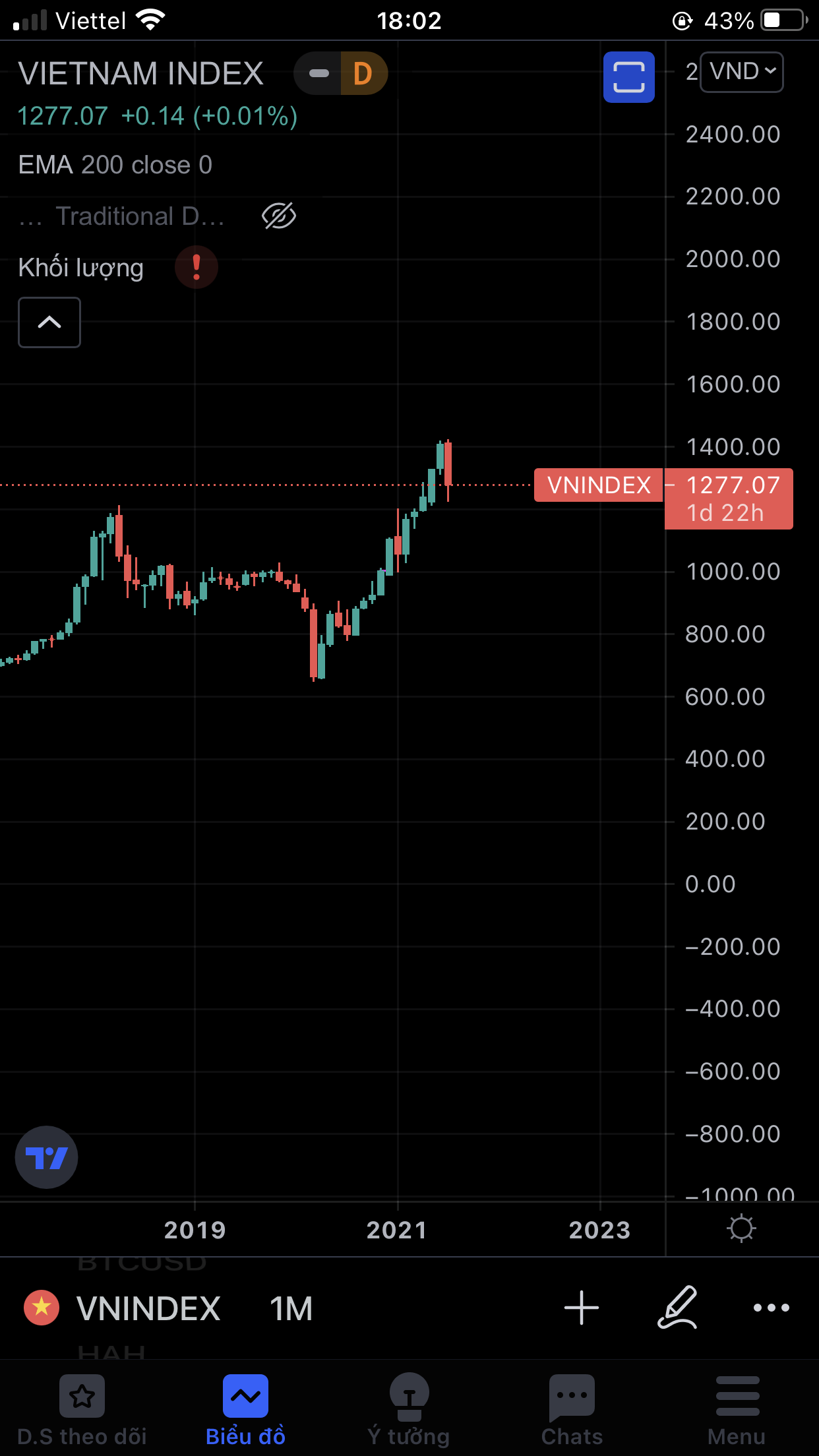The width and height of the screenshot is (819, 1456).
Task: Tap the blue fullscreen chart button
Action: click(628, 77)
